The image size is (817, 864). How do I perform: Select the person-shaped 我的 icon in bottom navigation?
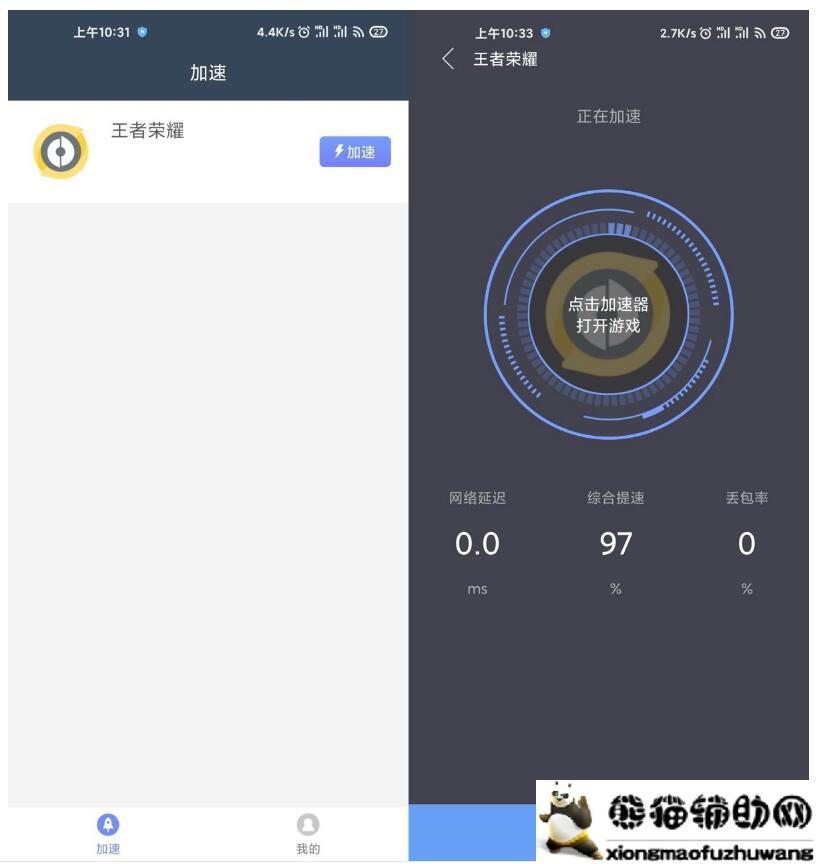308,825
